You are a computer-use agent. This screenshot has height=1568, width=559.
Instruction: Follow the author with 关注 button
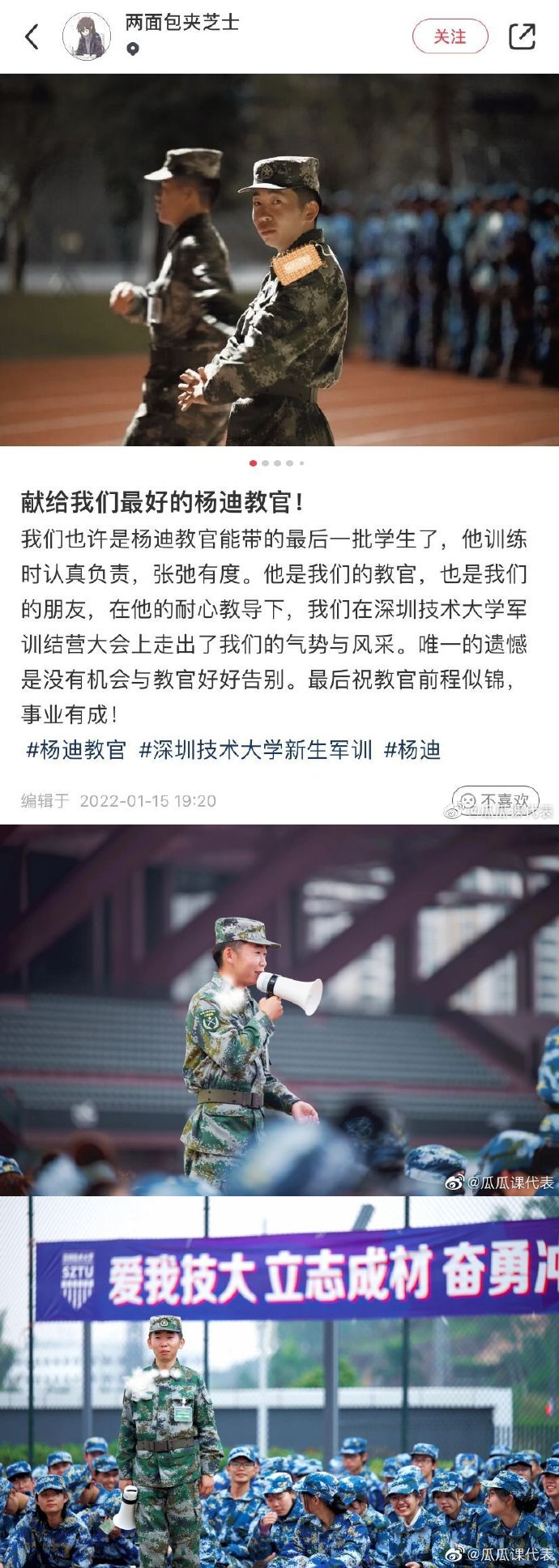tap(450, 36)
